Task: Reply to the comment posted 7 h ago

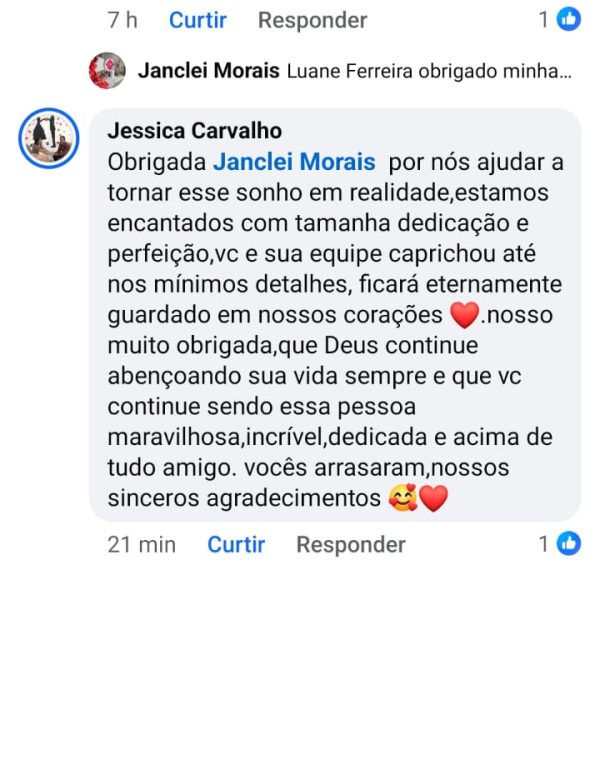Action: pos(312,19)
